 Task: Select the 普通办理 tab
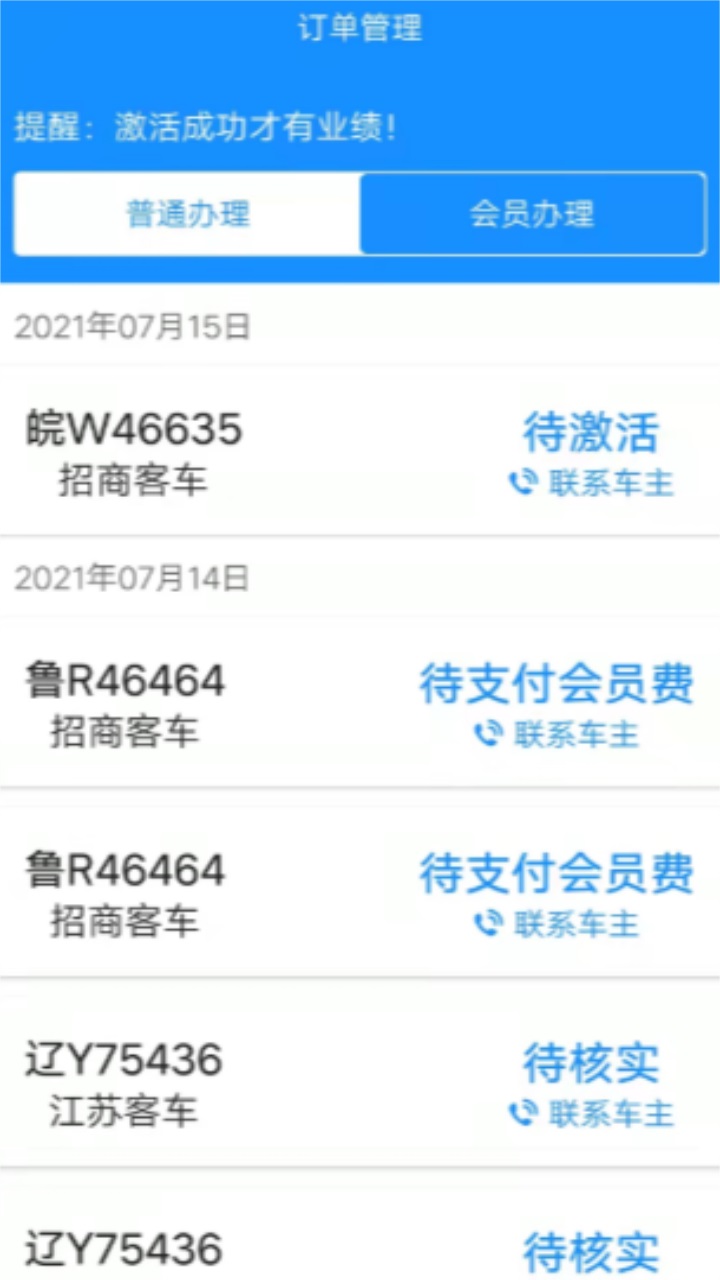[187, 214]
